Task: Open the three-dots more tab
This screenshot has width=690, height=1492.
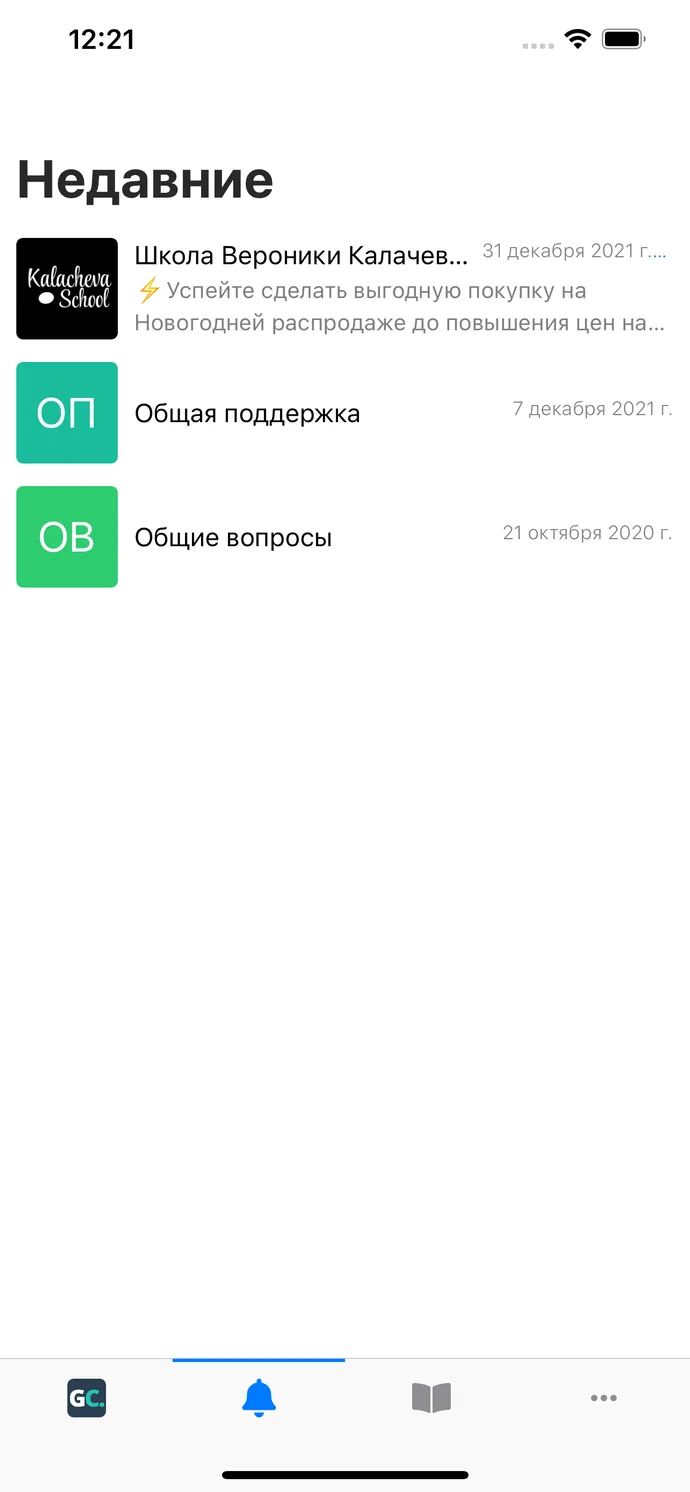Action: click(604, 1398)
